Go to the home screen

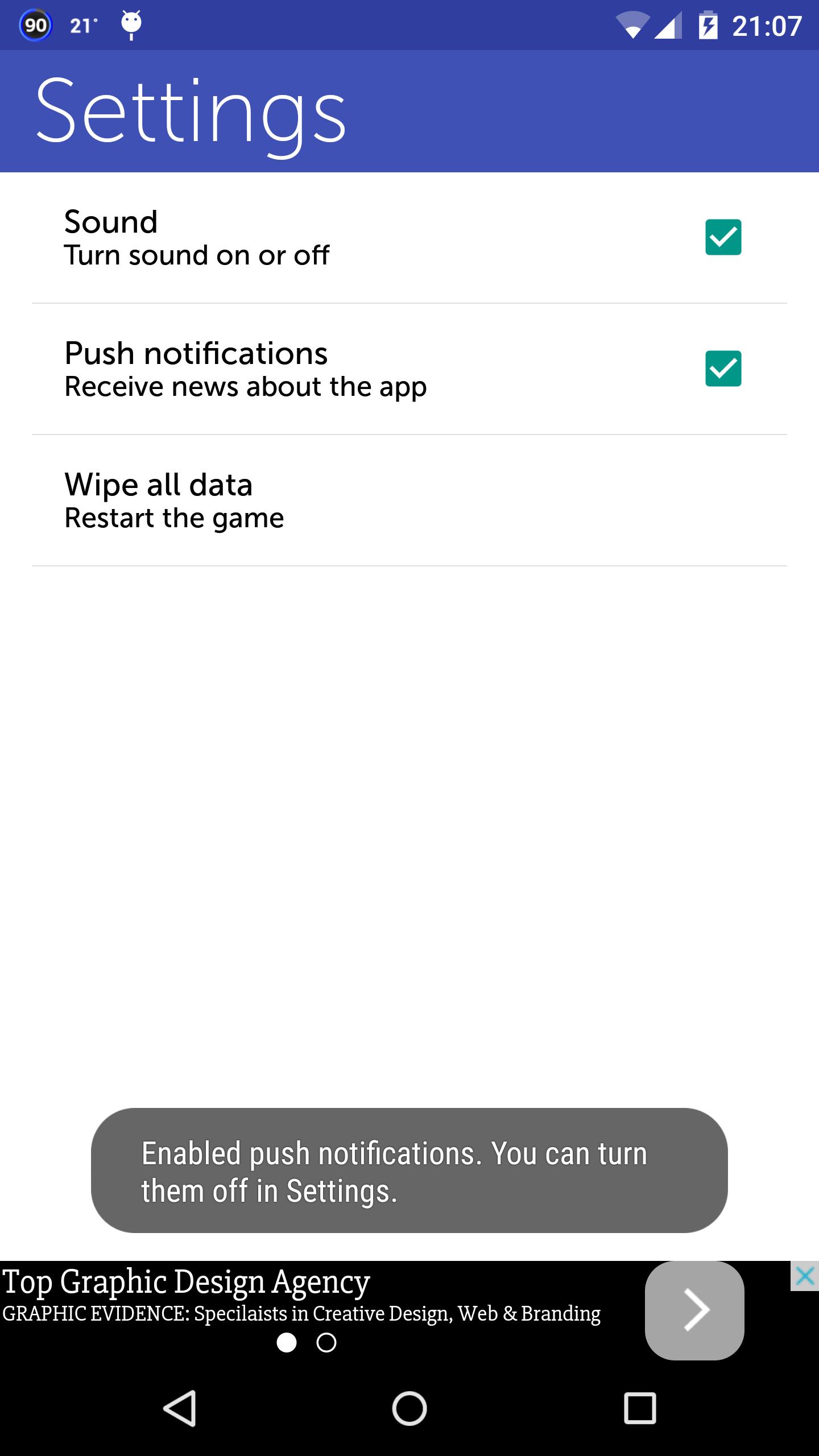tap(409, 1408)
